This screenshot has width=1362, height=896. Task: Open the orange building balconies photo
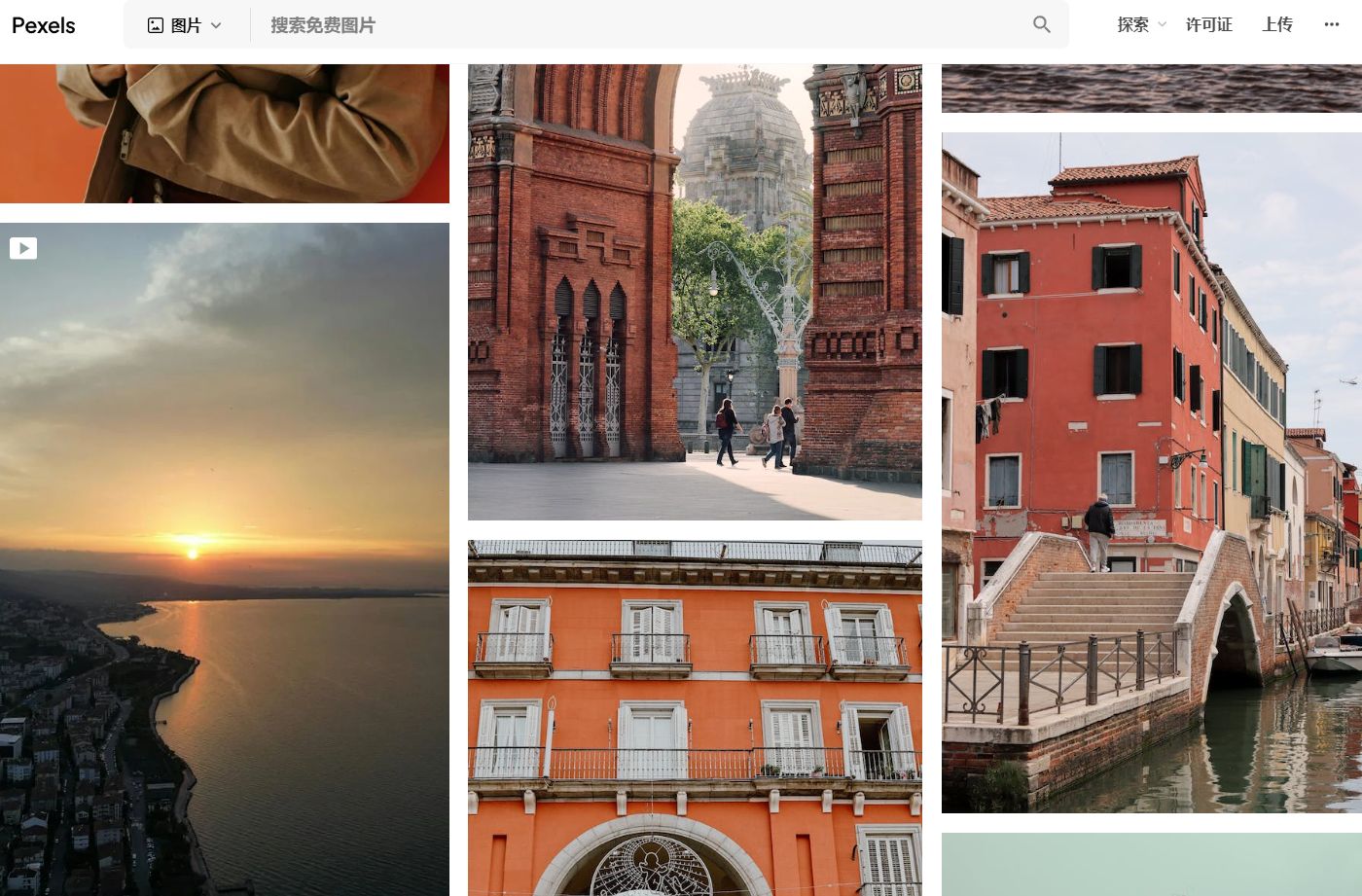tap(695, 720)
